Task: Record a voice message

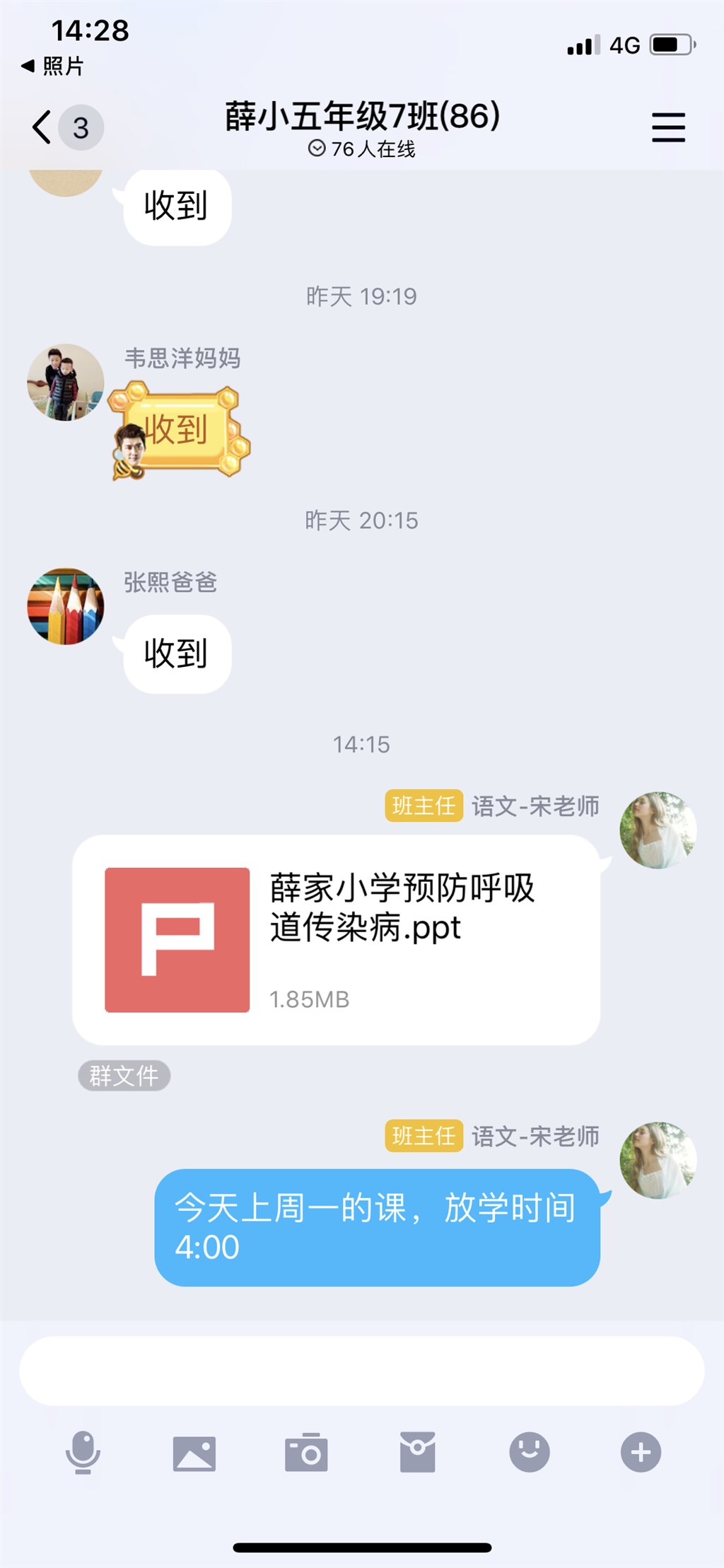Action: (83, 1452)
